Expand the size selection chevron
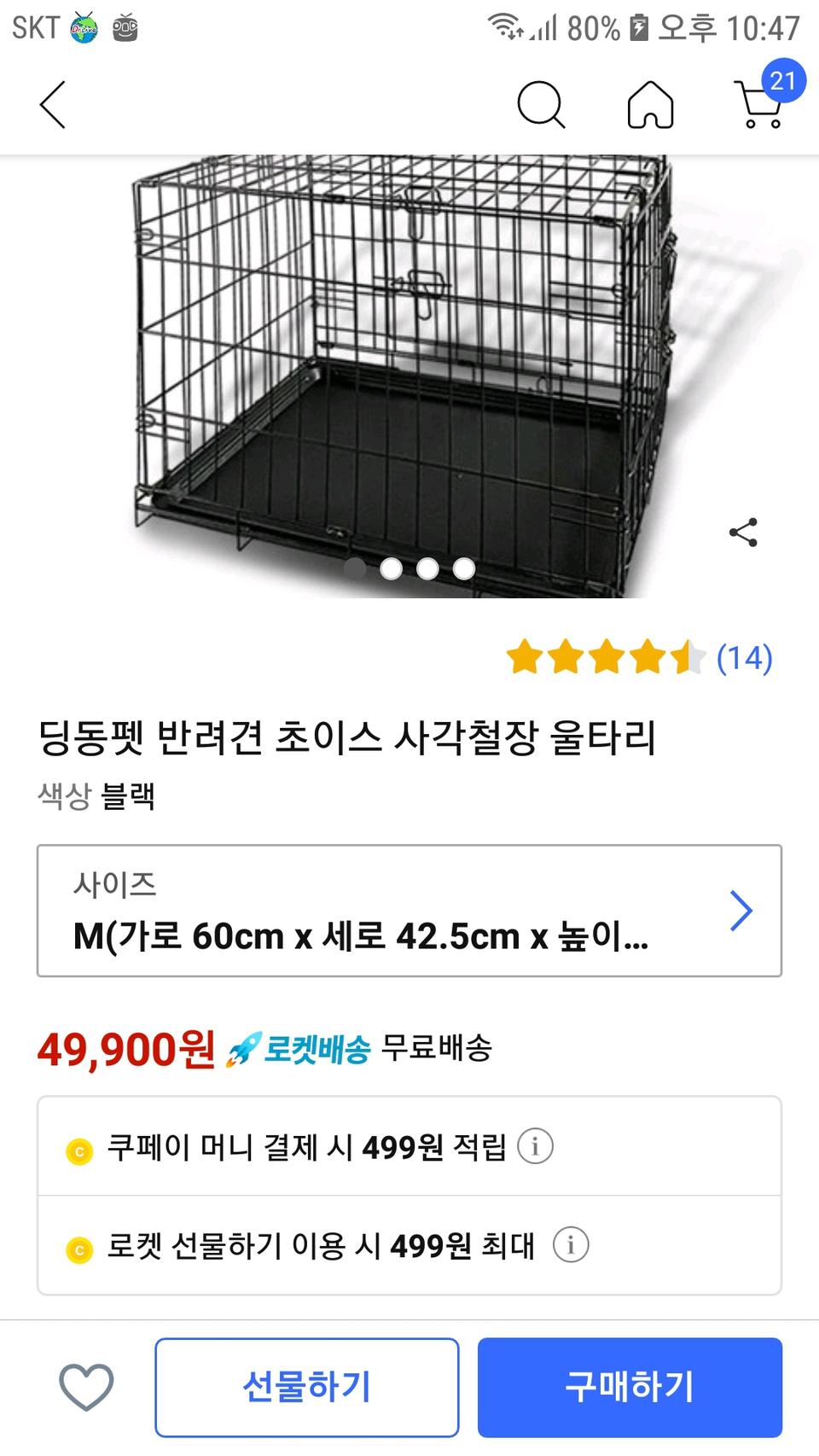 741,911
